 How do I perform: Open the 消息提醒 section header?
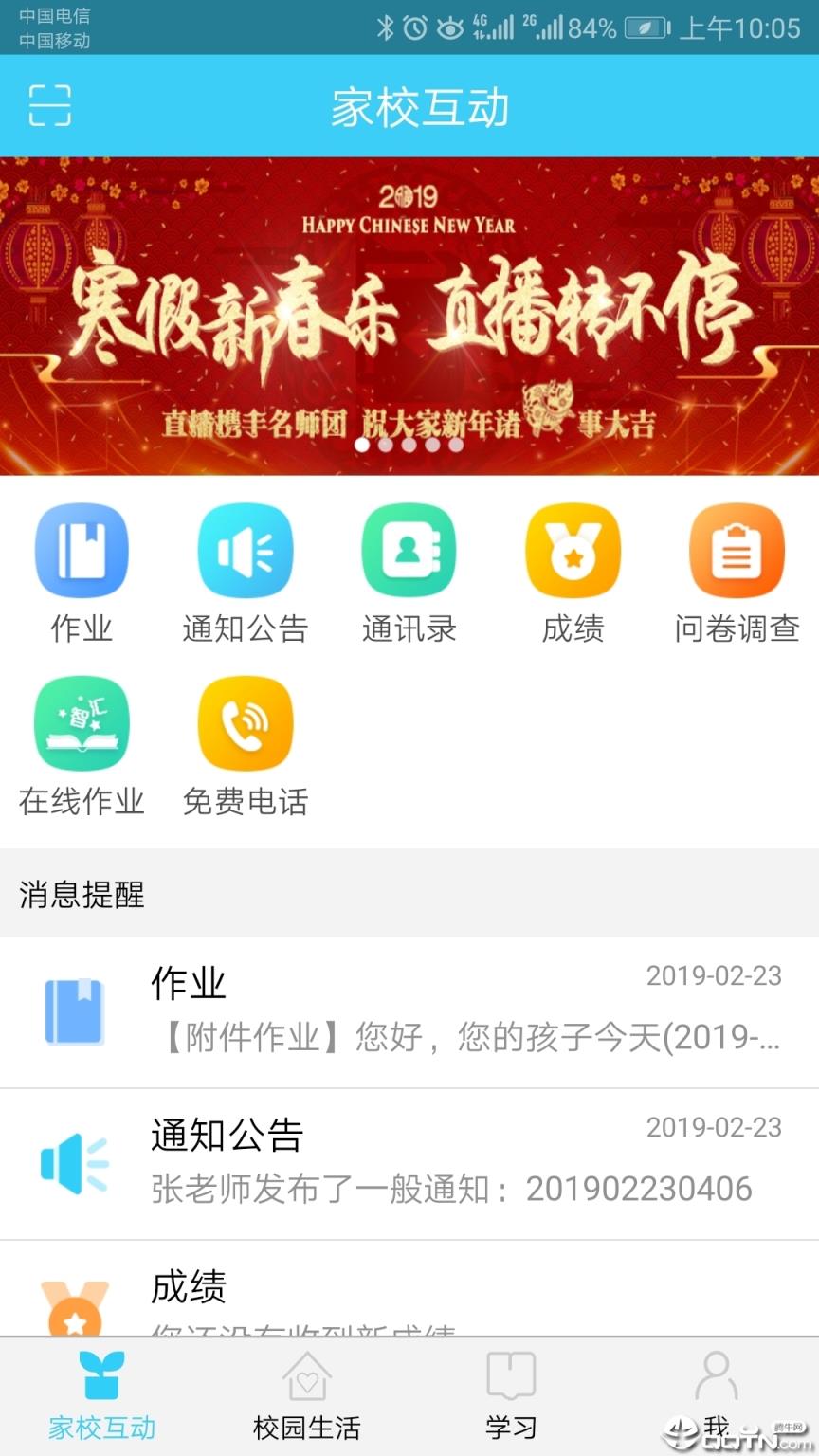[x=80, y=895]
